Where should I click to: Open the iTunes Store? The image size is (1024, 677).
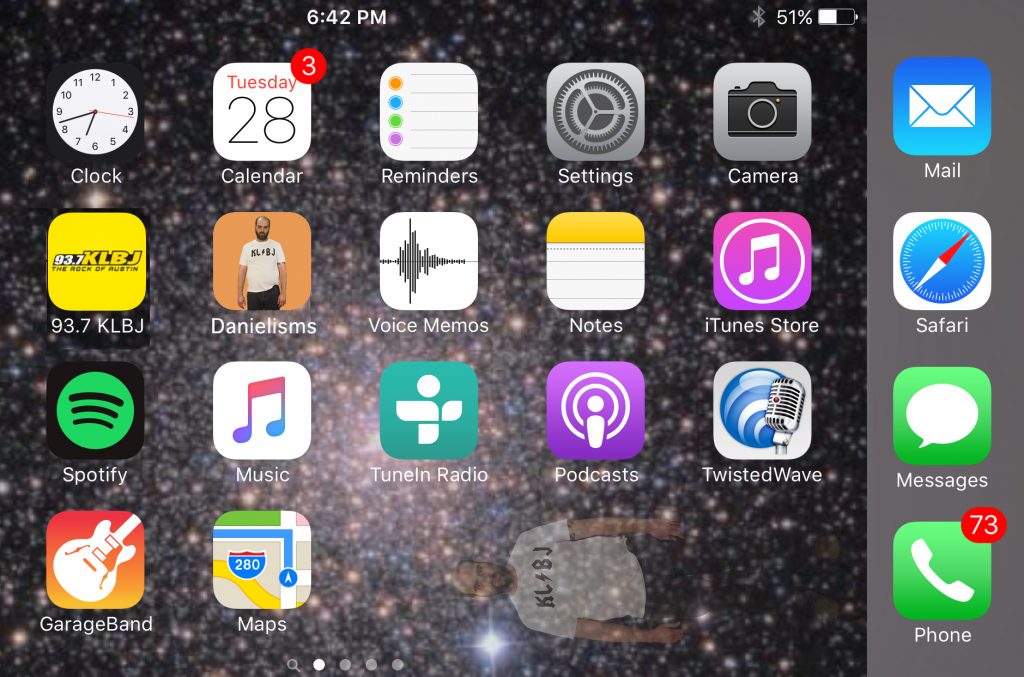coord(762,261)
